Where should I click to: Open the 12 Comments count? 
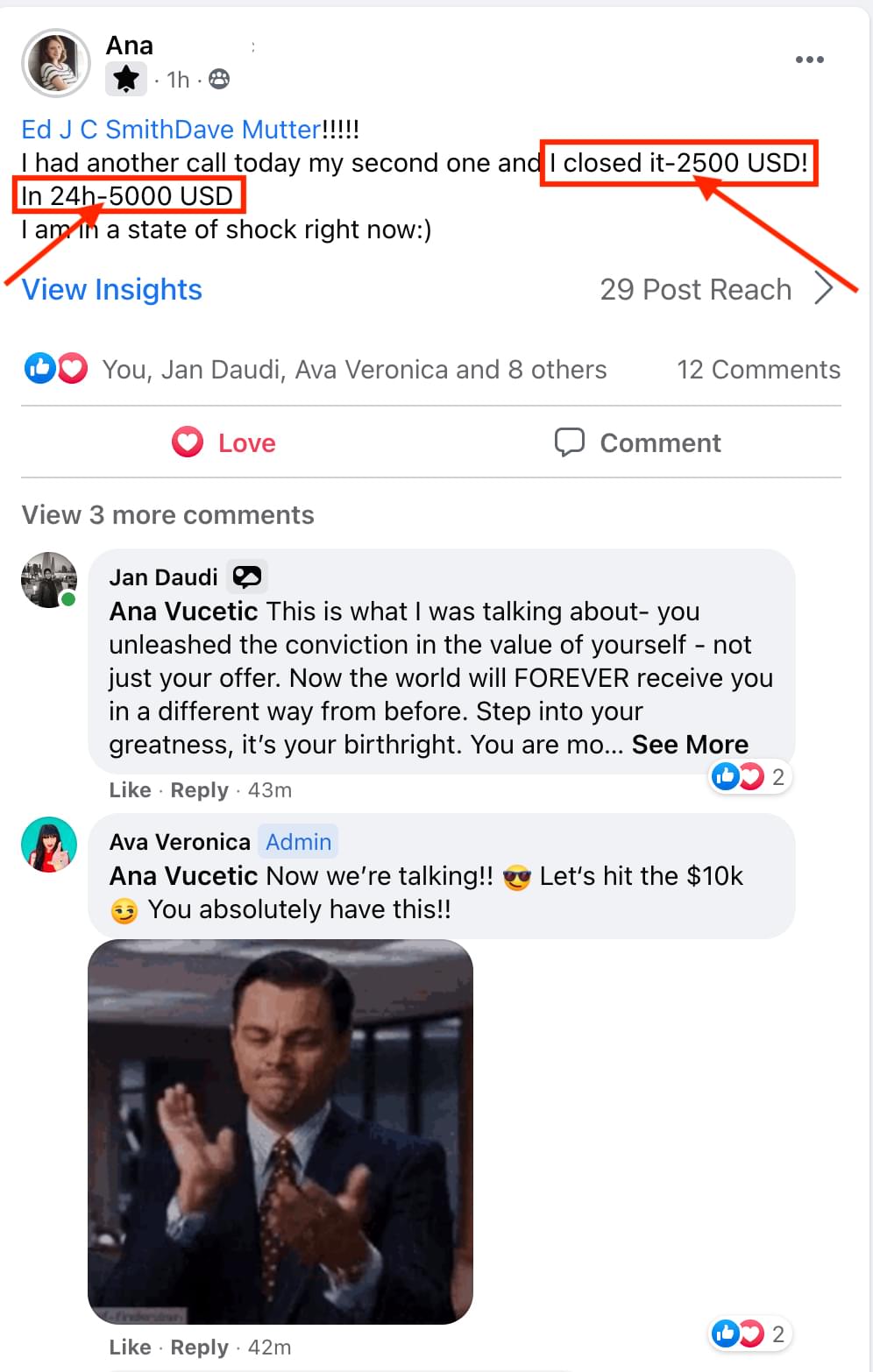[x=757, y=370]
